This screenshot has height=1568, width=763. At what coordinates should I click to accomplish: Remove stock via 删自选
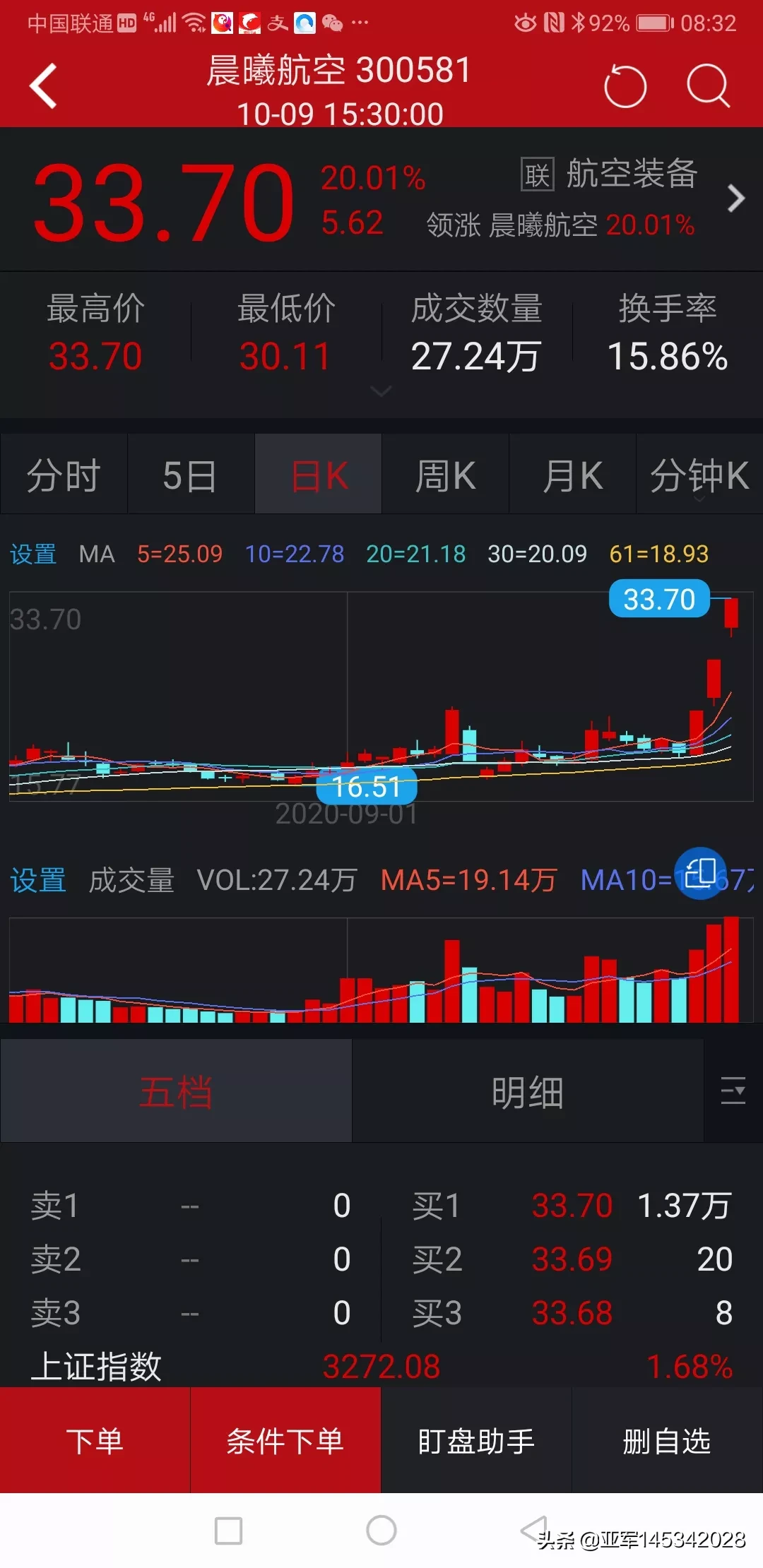point(666,1441)
